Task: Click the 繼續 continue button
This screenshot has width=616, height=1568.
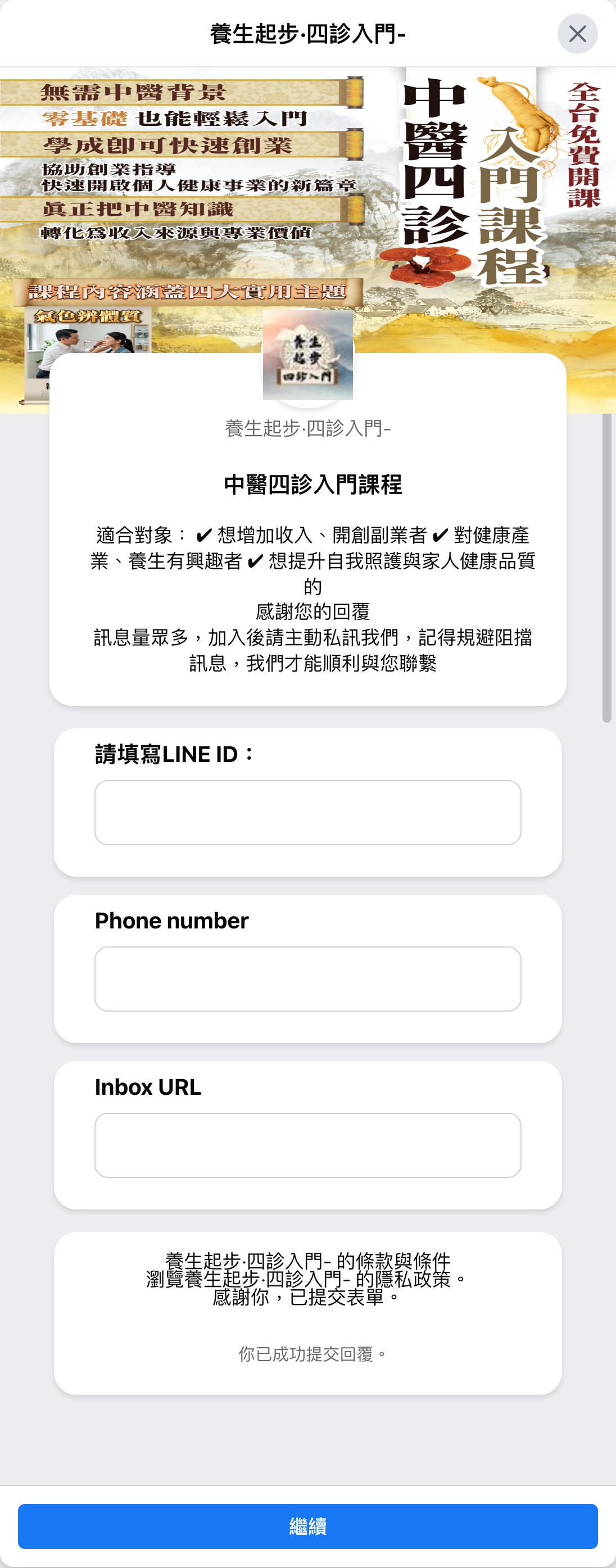Action: tap(308, 1526)
